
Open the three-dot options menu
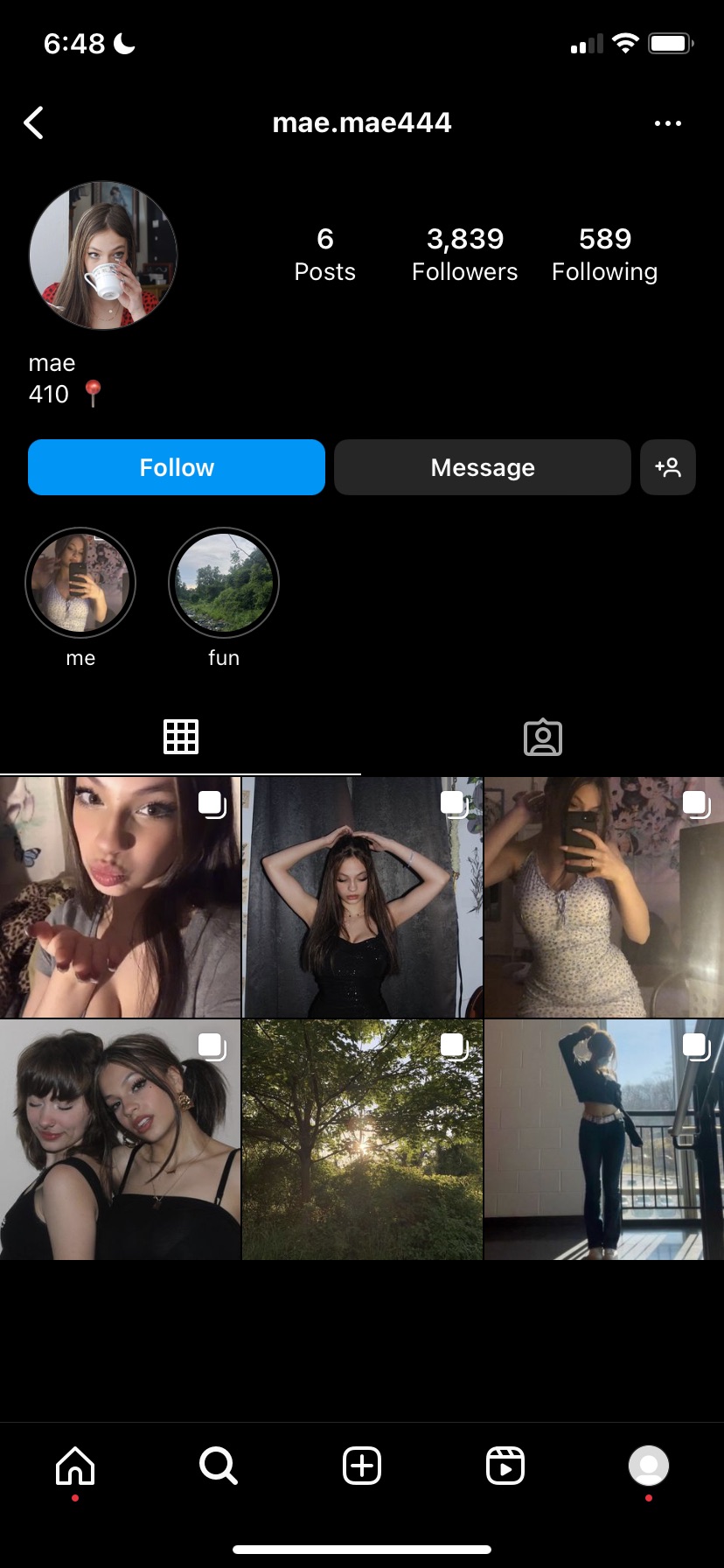coord(667,123)
